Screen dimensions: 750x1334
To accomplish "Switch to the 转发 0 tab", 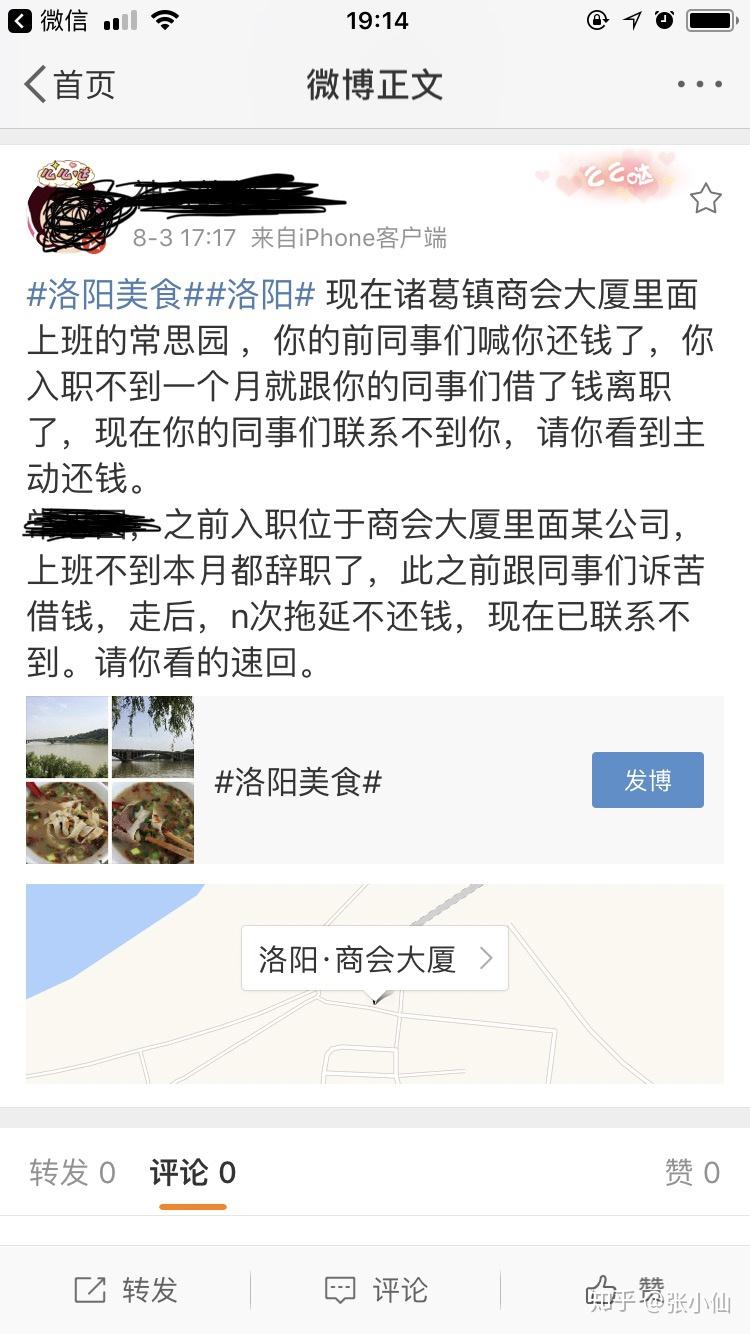I will (x=72, y=1172).
